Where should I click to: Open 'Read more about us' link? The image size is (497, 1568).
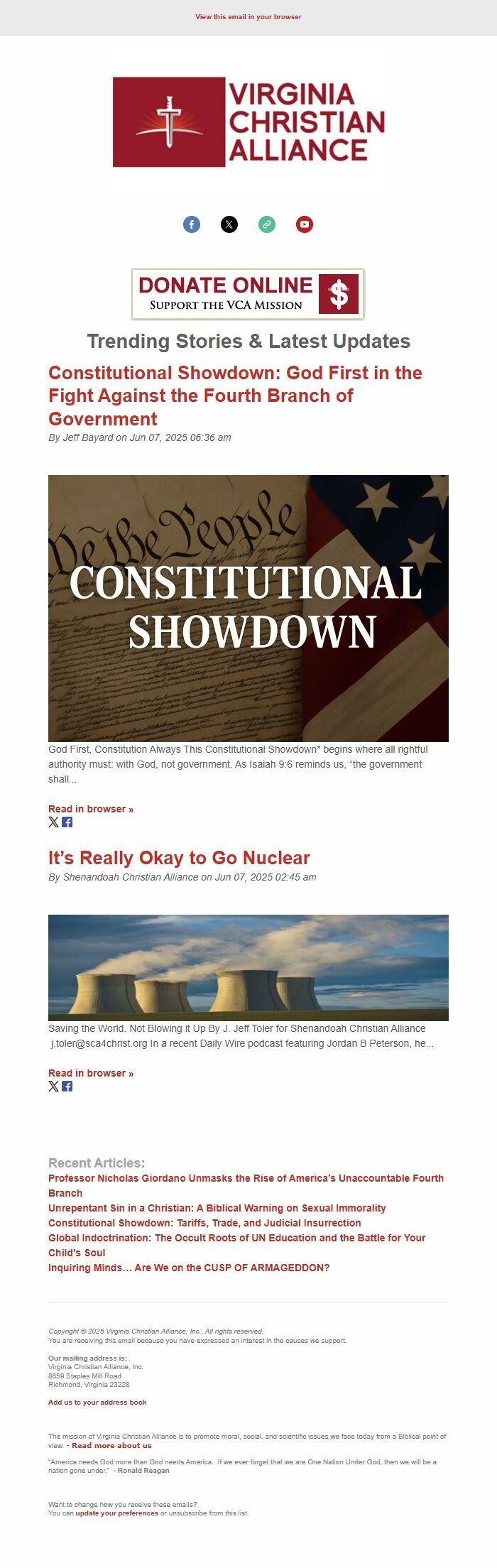click(x=111, y=1445)
